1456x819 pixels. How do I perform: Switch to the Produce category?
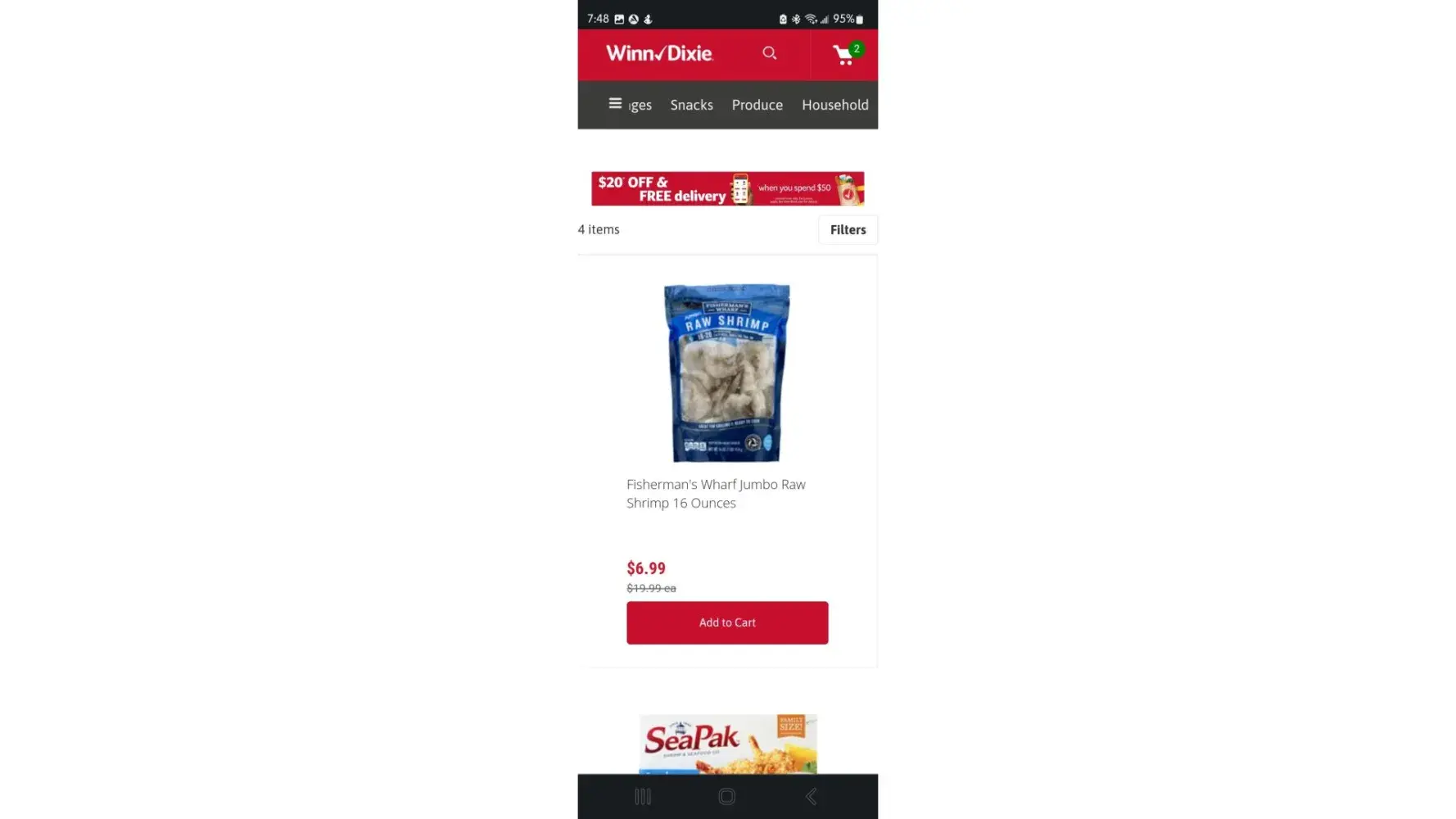tap(757, 105)
